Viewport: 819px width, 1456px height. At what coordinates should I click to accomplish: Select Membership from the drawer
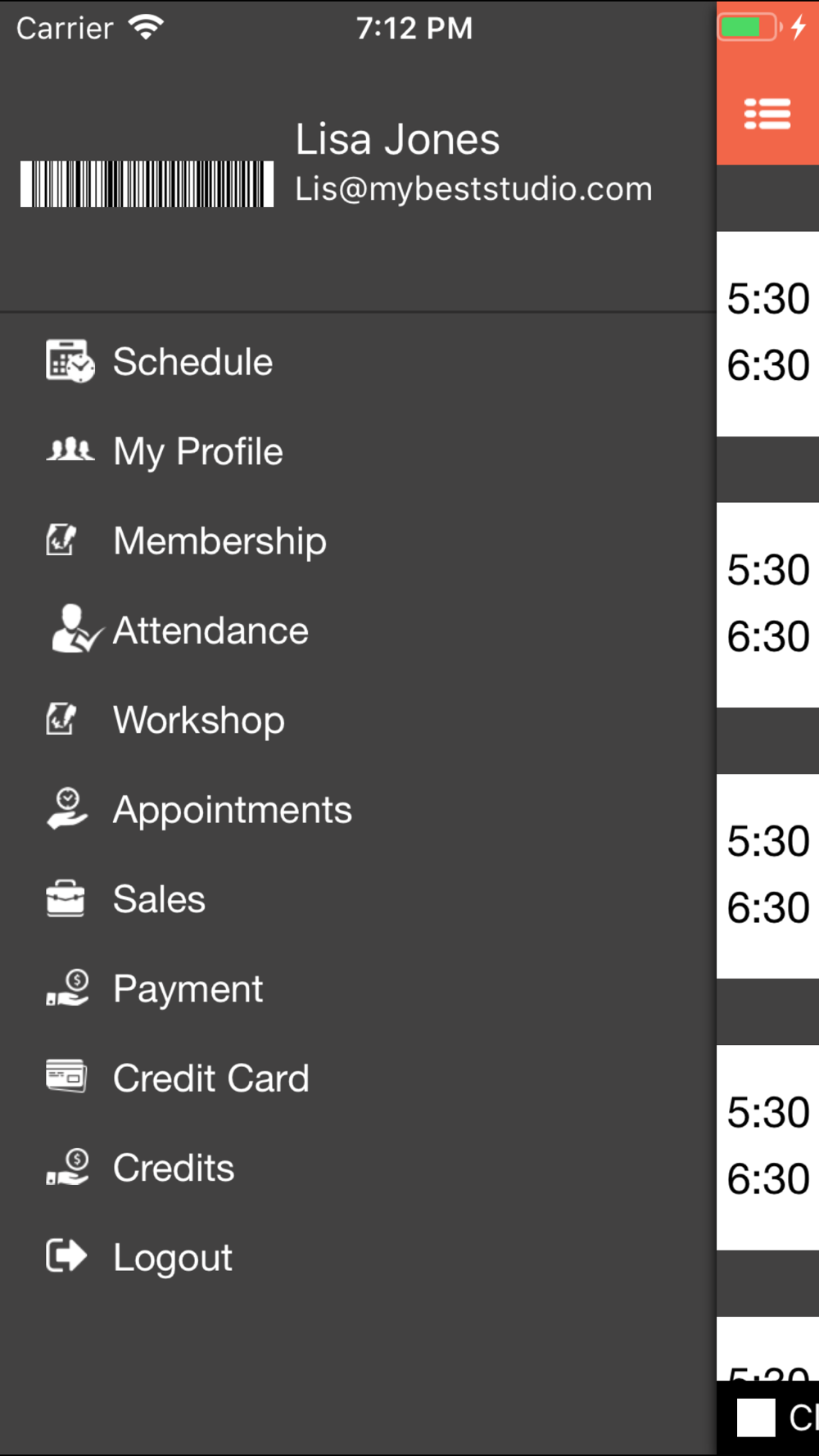[219, 541]
